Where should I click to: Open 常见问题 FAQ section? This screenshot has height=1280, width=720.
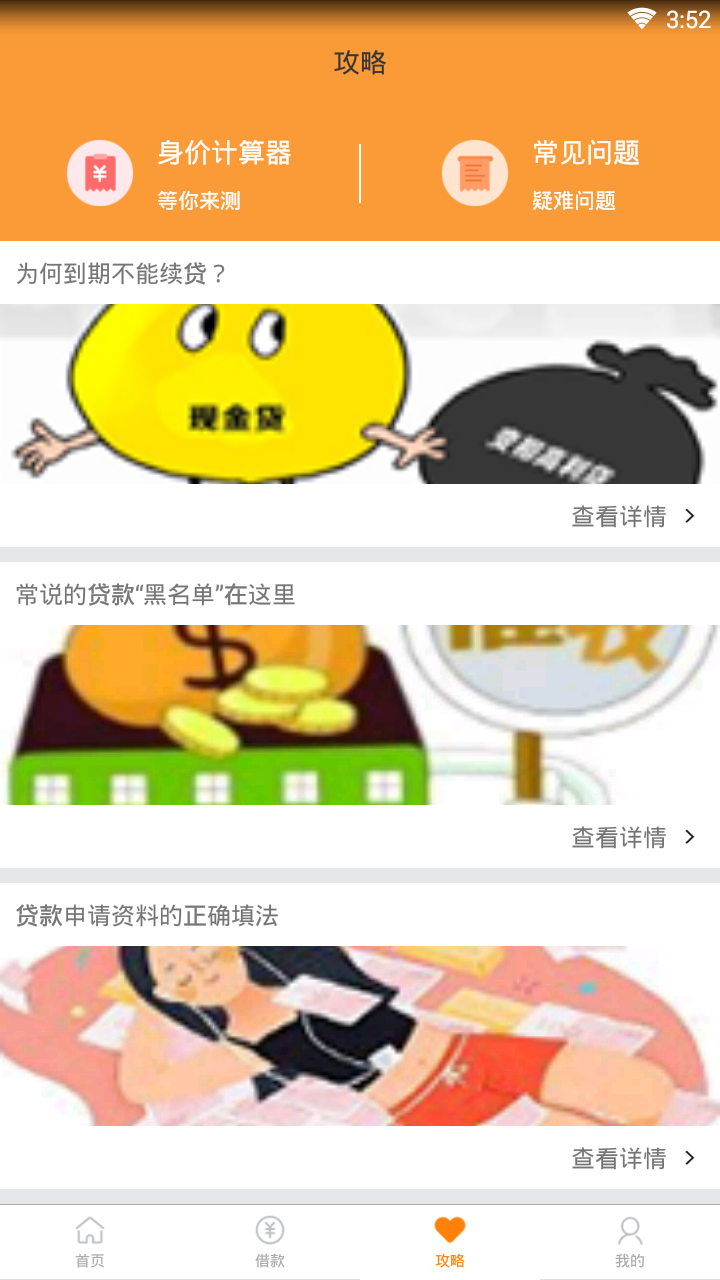pyautogui.click(x=541, y=173)
